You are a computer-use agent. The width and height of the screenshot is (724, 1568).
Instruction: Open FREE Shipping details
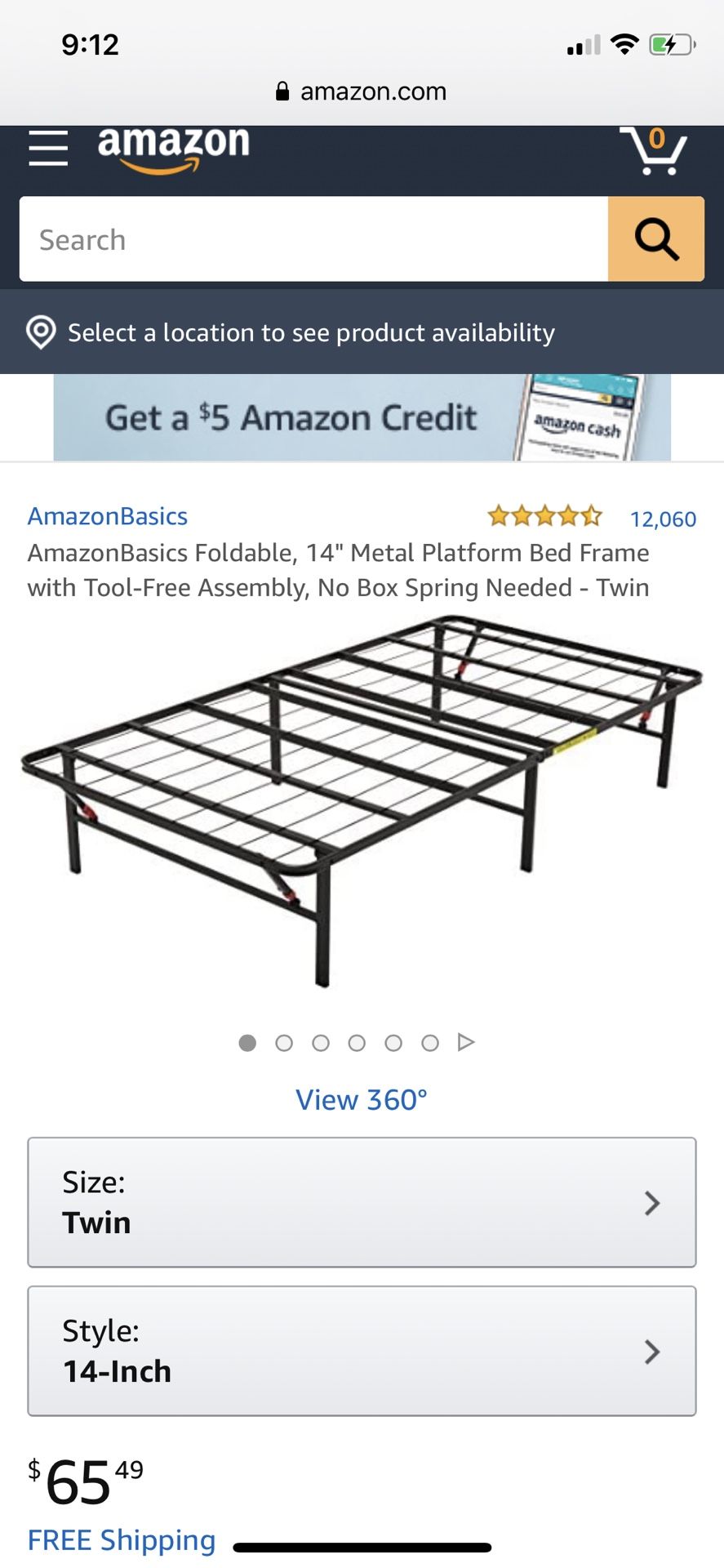(x=122, y=1540)
